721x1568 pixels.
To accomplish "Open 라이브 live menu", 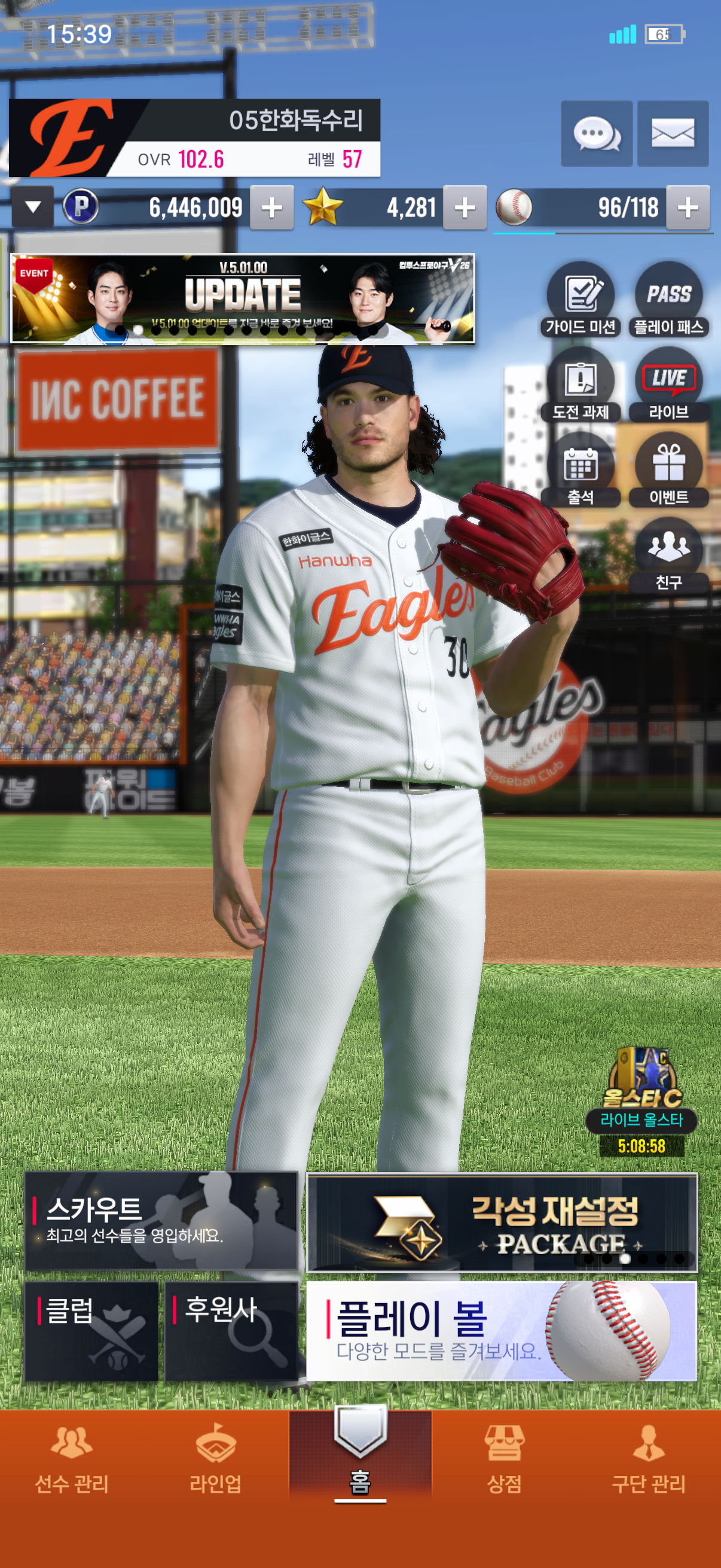I will [668, 385].
